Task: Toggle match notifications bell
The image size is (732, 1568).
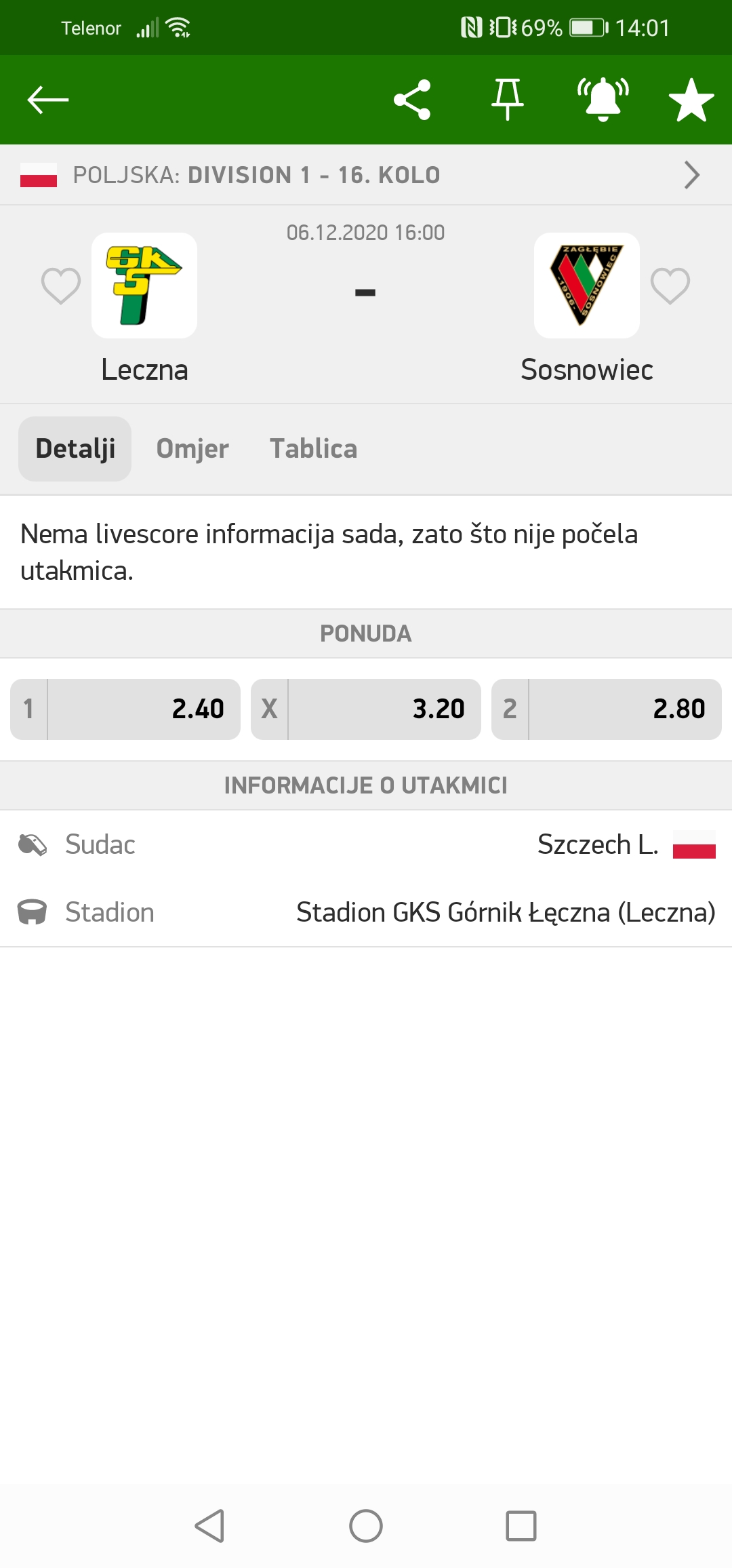Action: [x=603, y=100]
